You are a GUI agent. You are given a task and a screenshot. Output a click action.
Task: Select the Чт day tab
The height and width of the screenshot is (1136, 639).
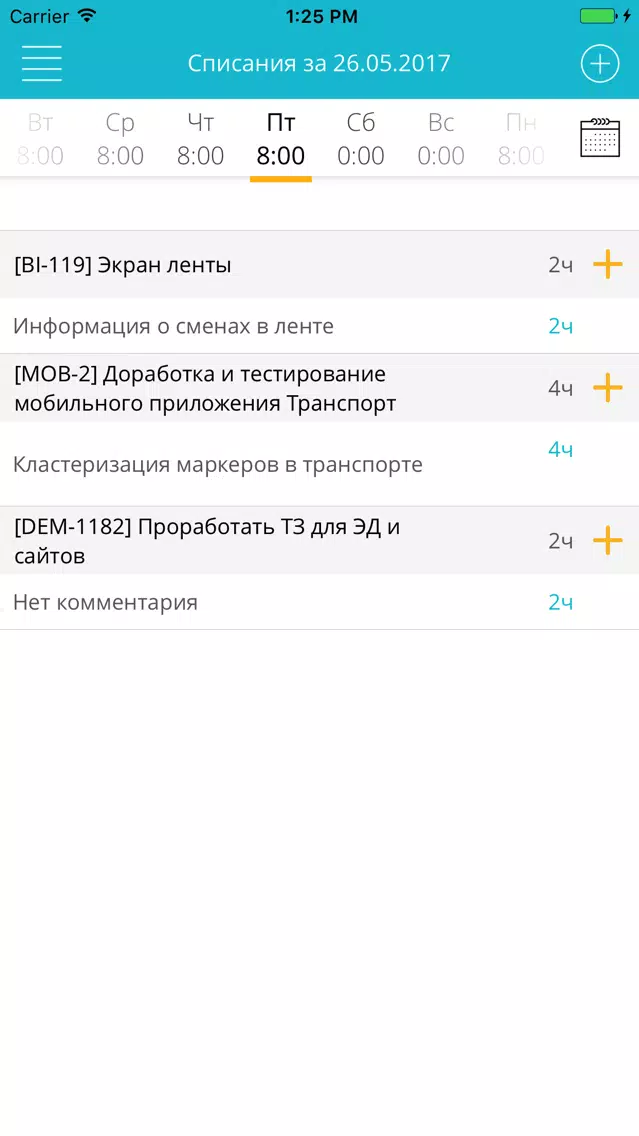coord(201,139)
